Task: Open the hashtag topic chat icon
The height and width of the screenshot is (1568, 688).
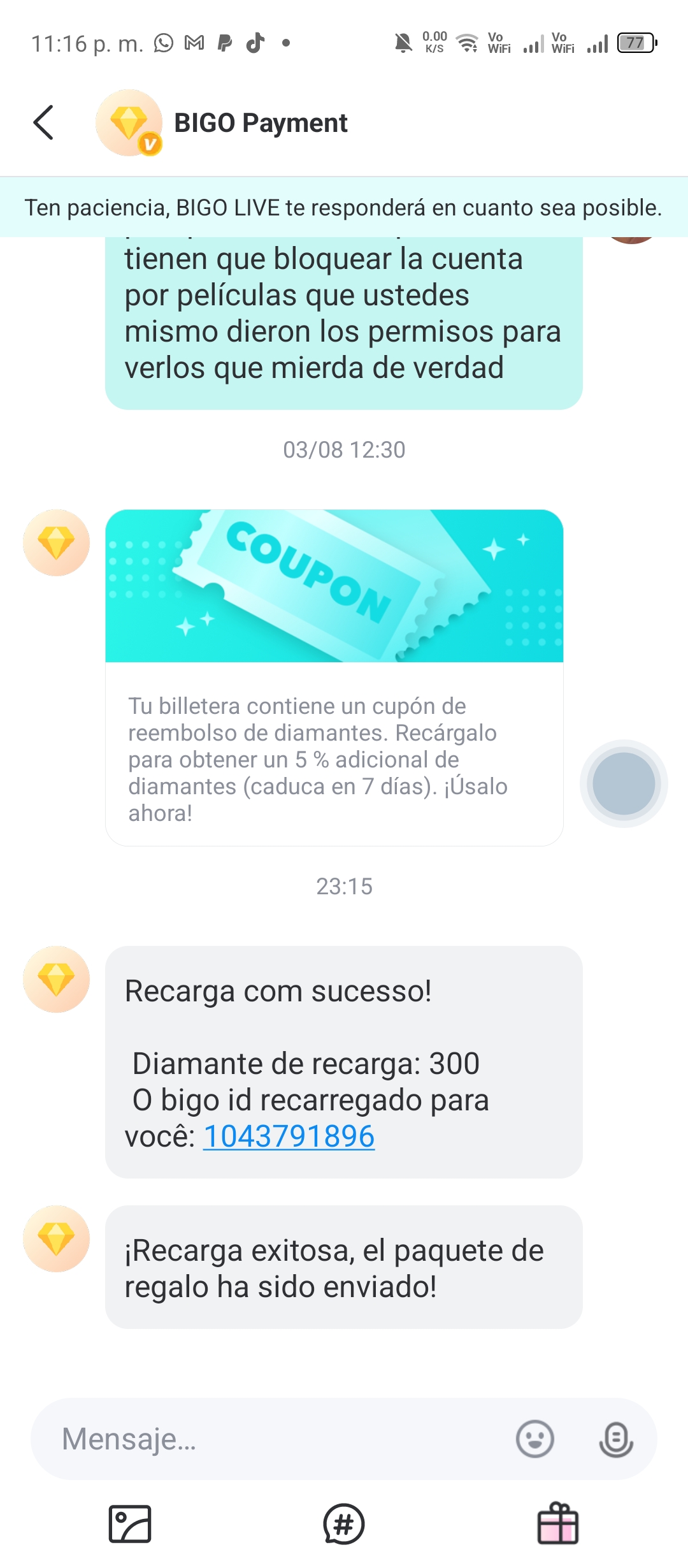Action: tap(344, 1524)
